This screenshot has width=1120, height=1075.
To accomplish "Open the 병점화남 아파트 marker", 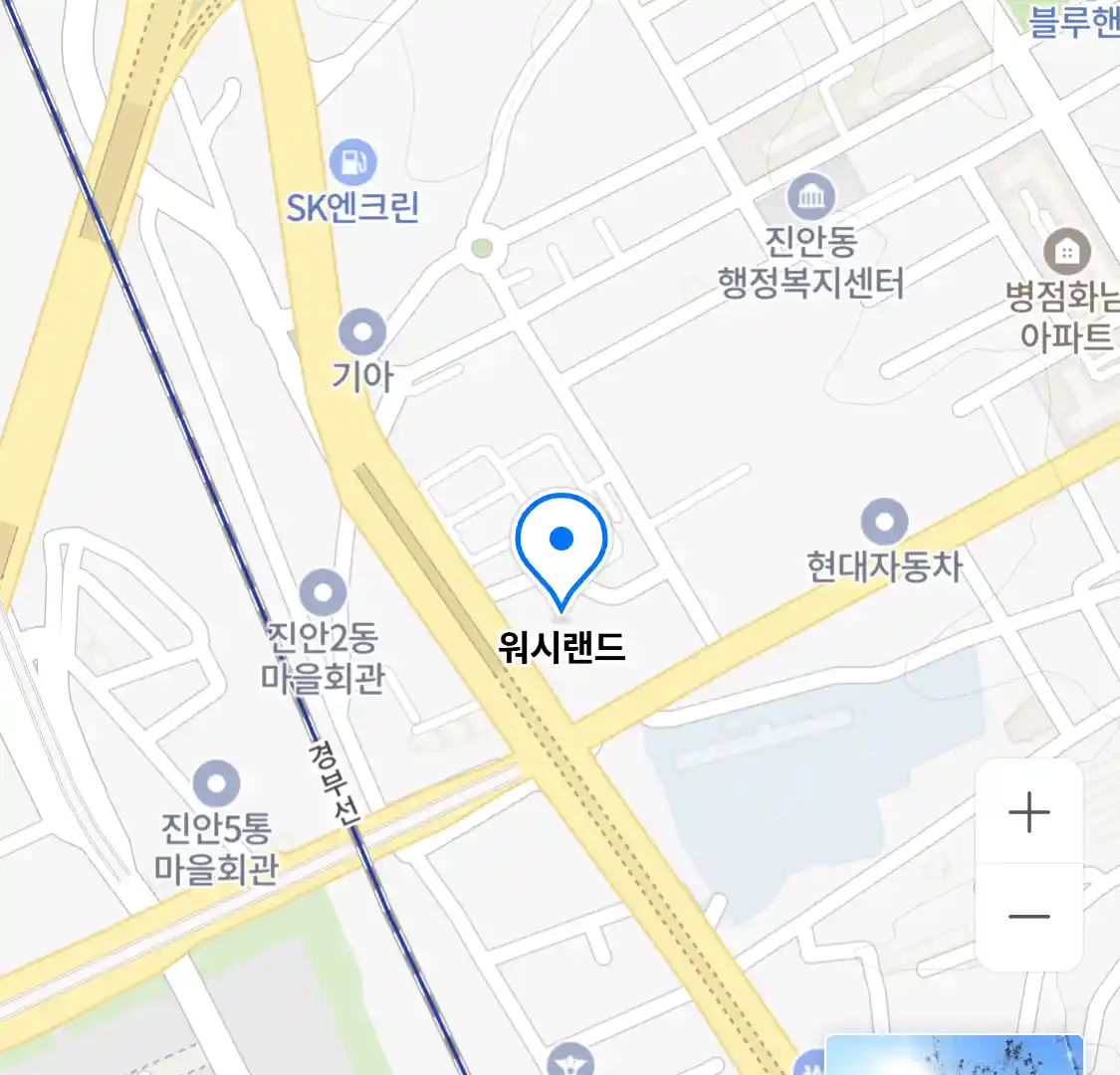I will pyautogui.click(x=1066, y=252).
